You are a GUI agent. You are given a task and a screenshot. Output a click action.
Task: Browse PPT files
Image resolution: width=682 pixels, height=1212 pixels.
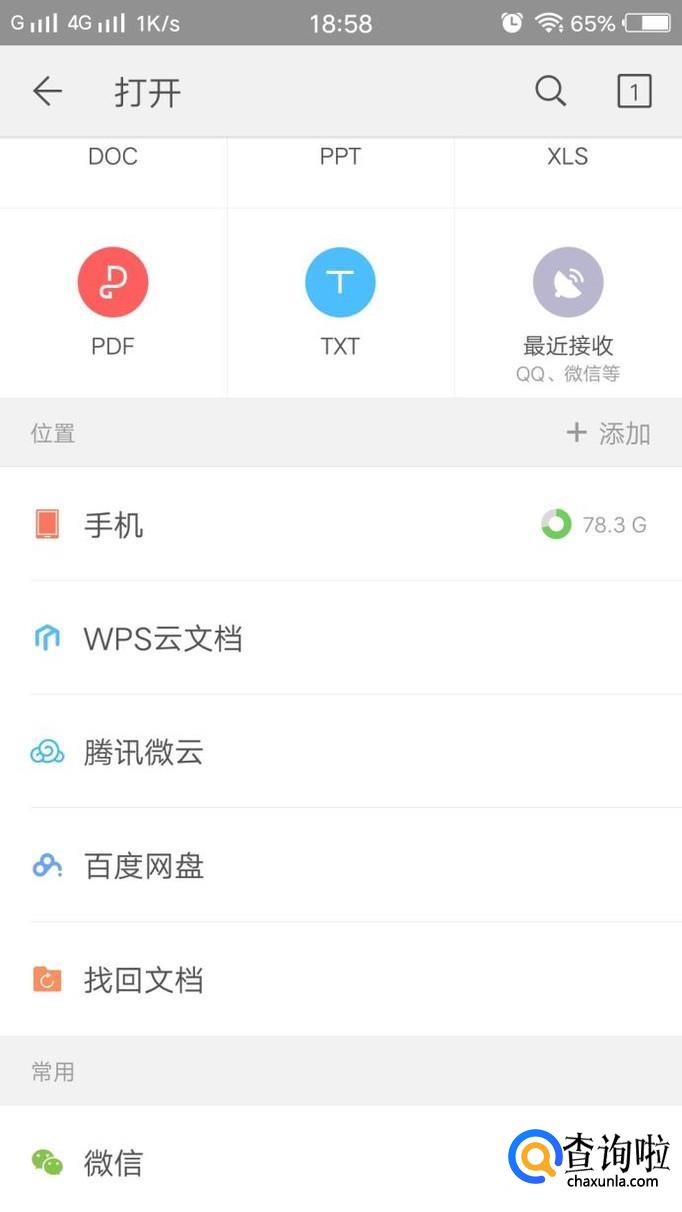[340, 160]
